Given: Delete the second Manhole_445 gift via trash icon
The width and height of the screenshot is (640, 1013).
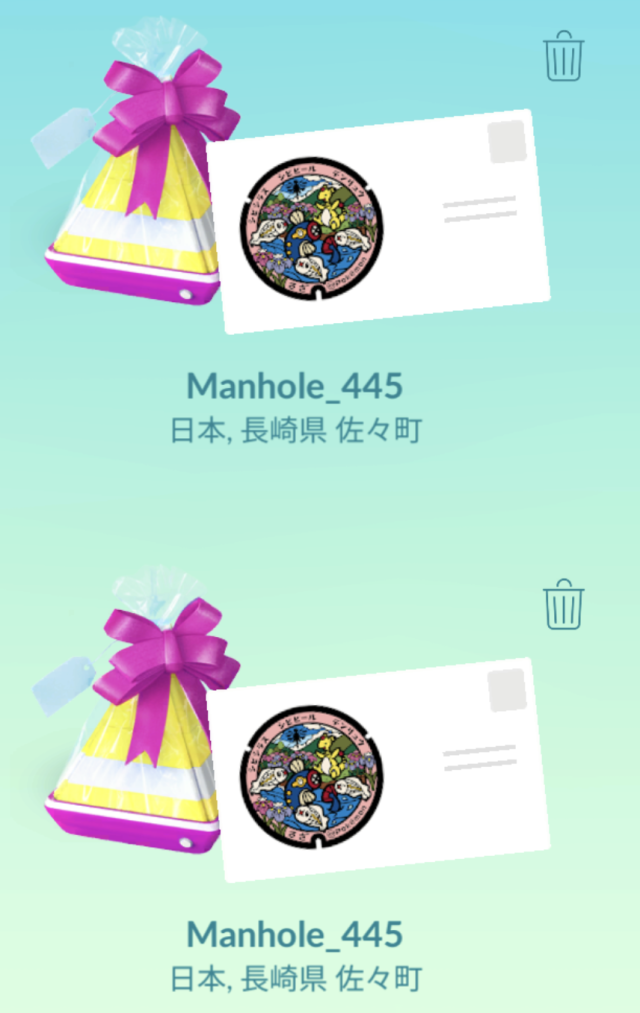Looking at the screenshot, I should click(562, 605).
